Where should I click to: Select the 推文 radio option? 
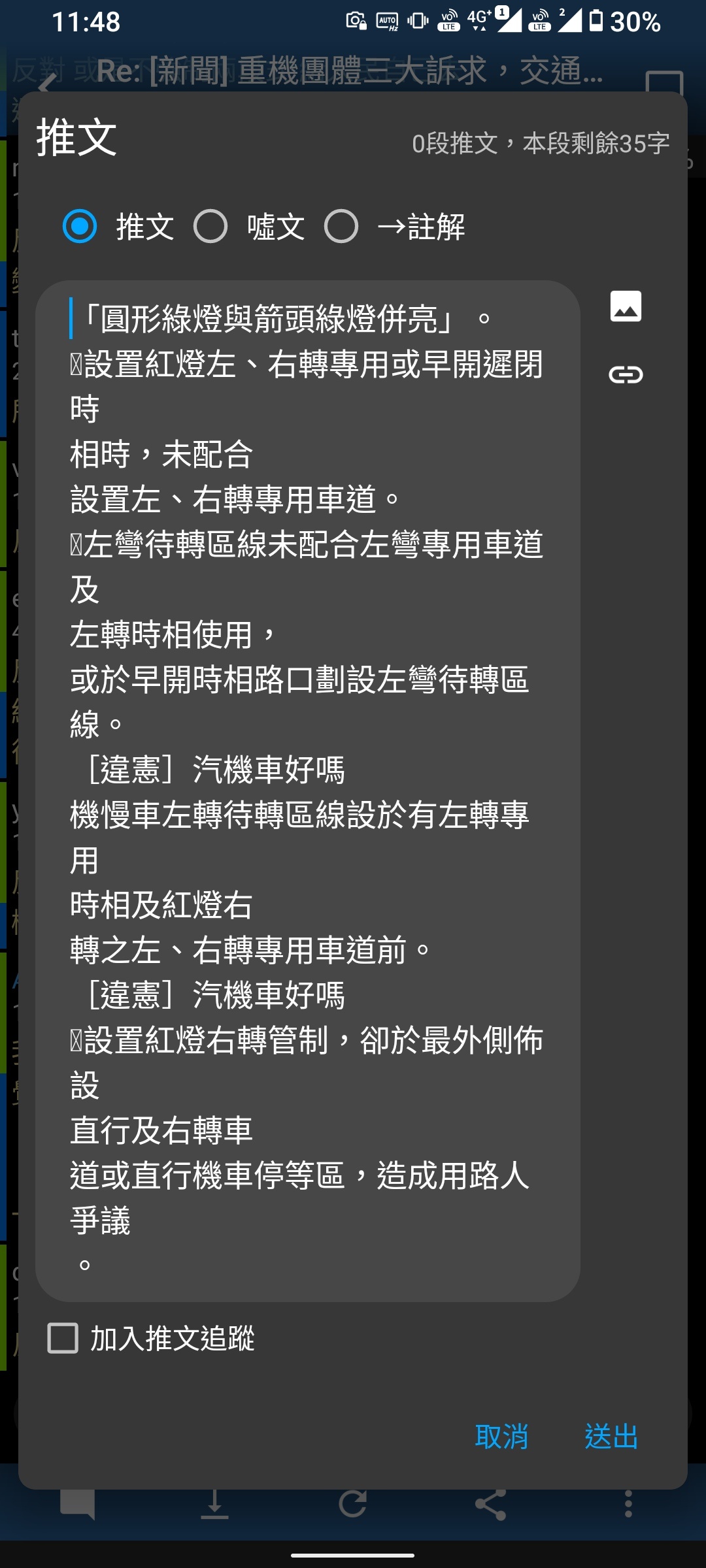(80, 227)
